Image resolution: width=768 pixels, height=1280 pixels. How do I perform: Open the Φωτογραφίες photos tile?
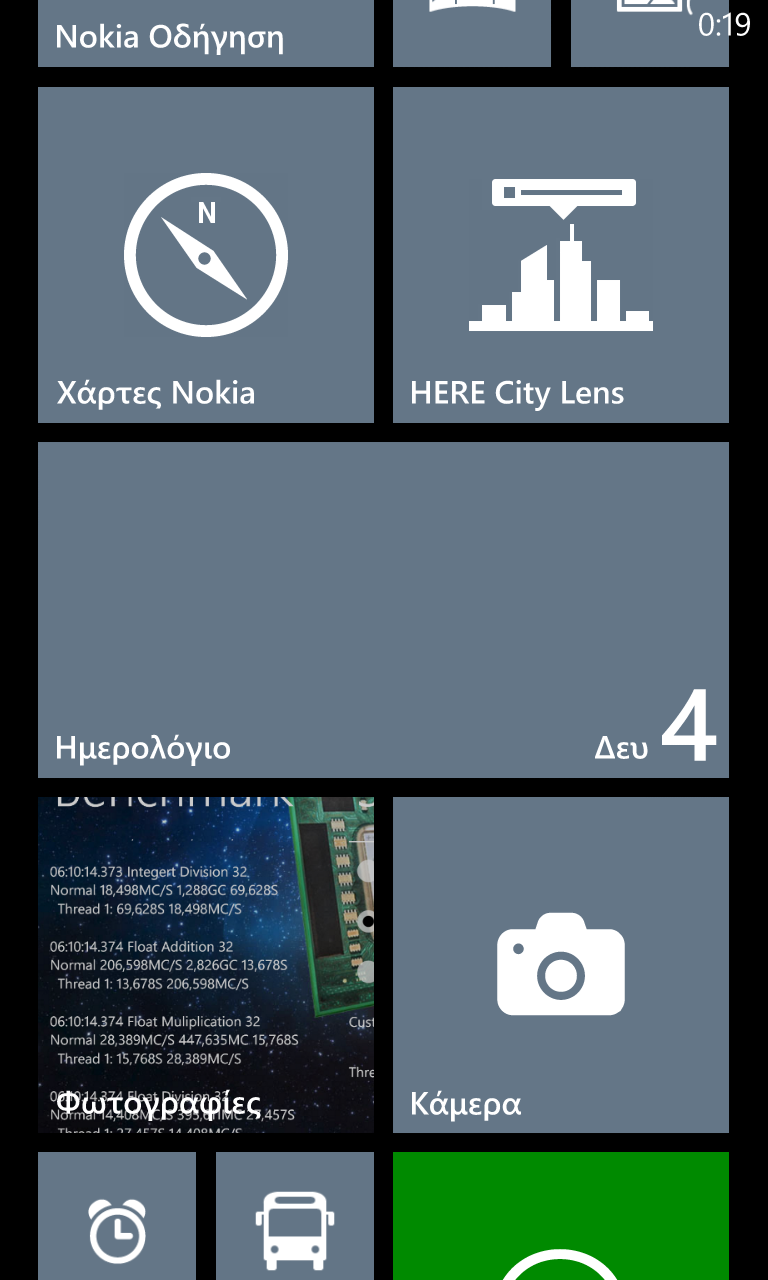pos(206,965)
